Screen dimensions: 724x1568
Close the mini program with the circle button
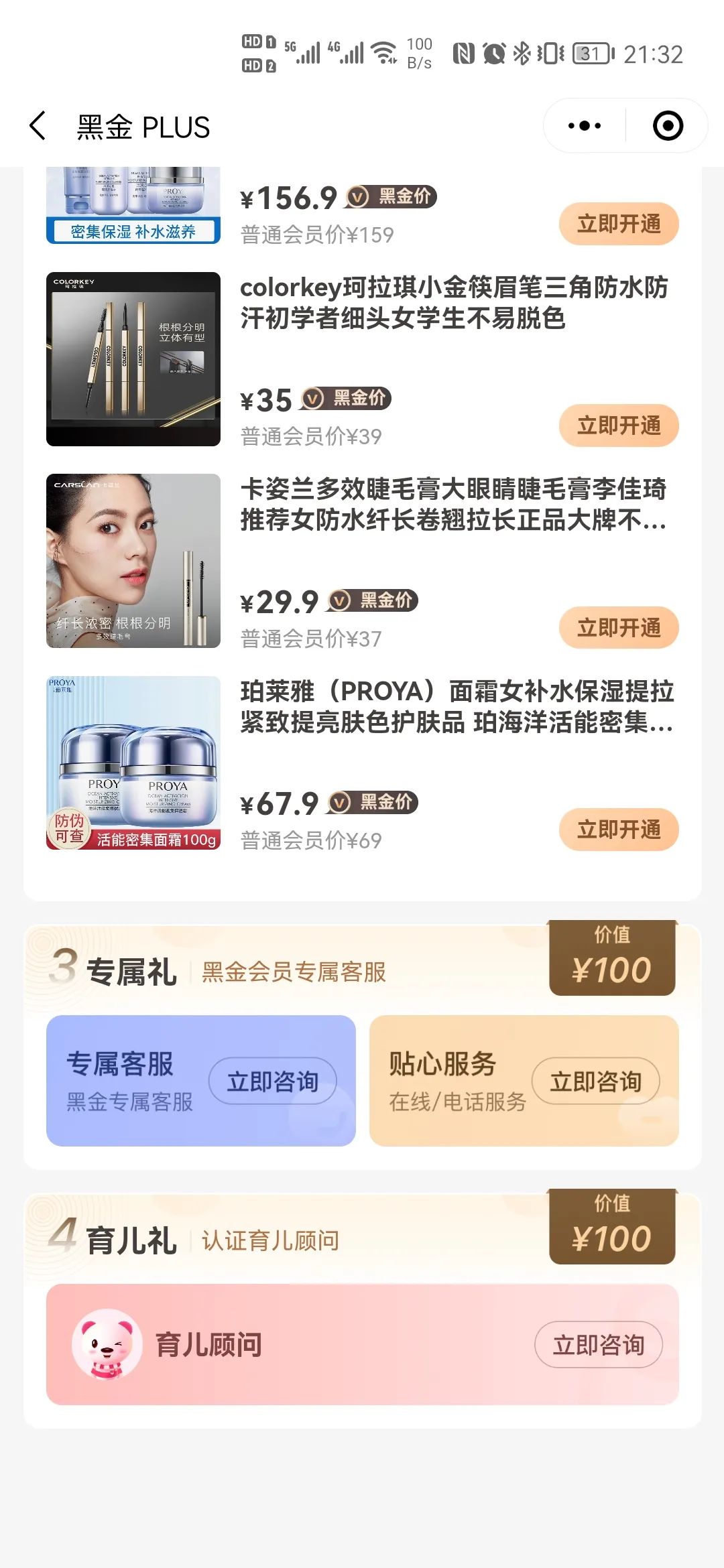click(668, 126)
